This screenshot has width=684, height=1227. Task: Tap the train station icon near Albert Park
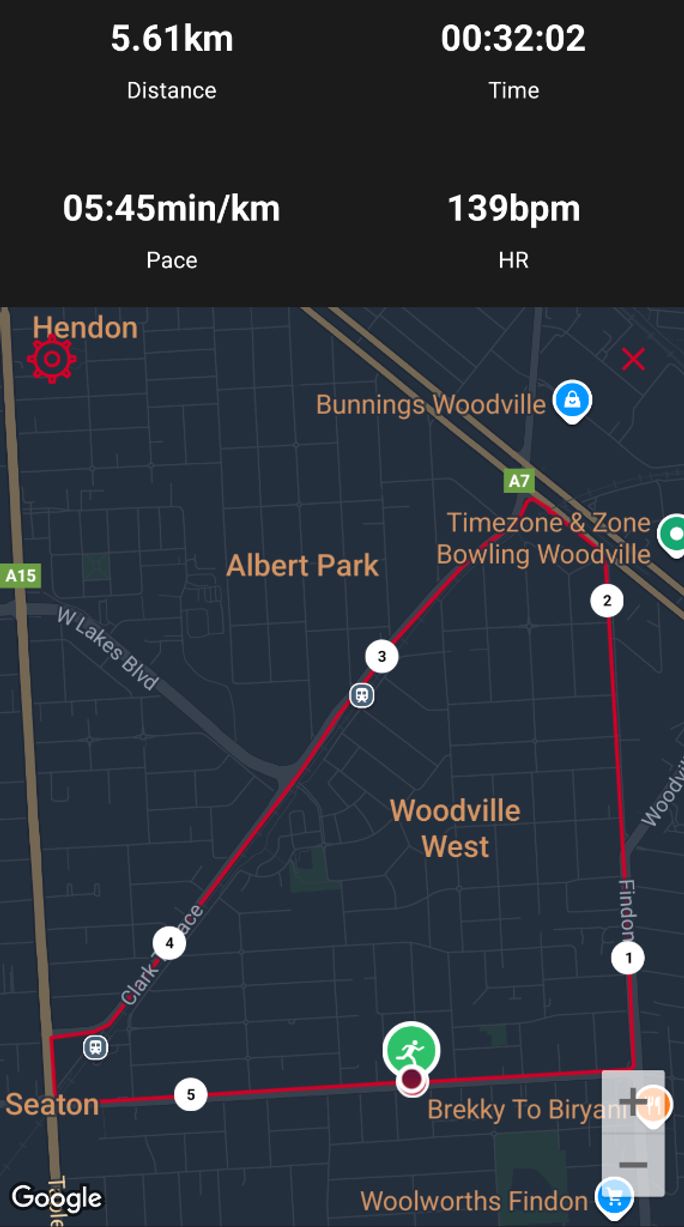[361, 695]
